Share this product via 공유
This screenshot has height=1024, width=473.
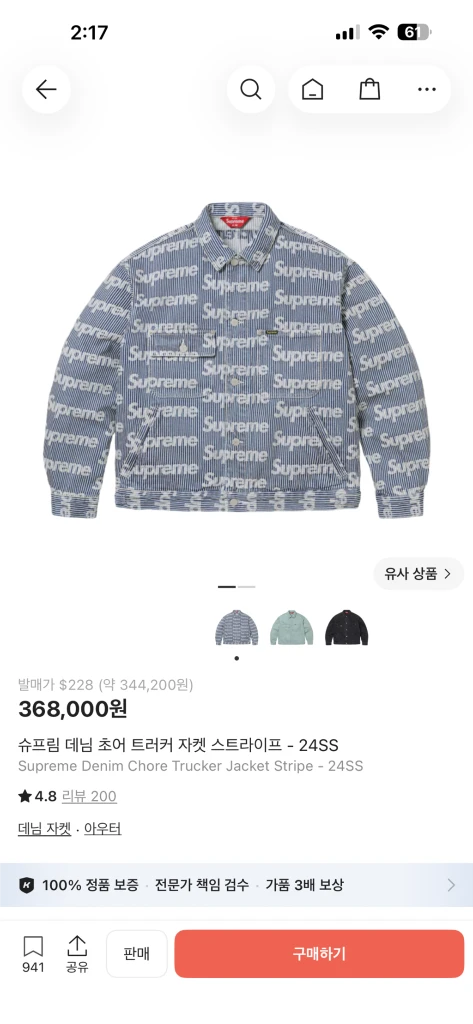77,954
